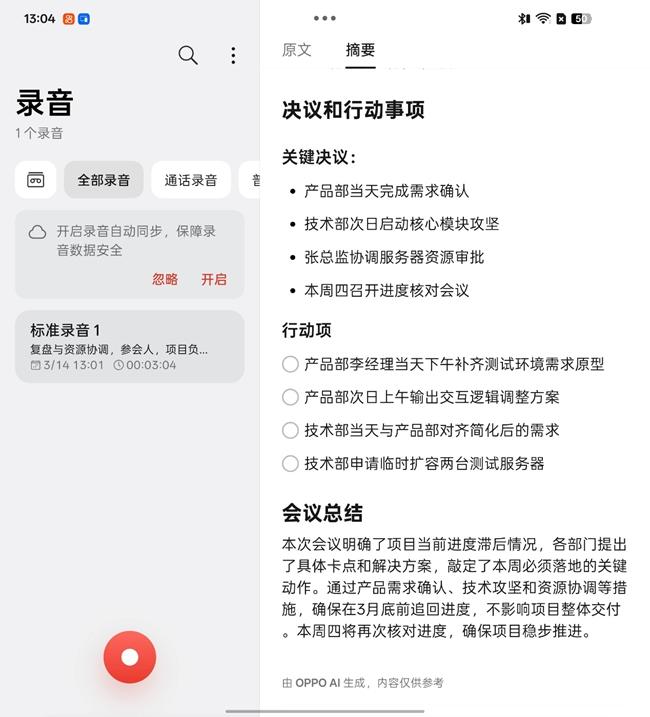Open the search icon in recordings
The image size is (650, 717).
(x=188, y=55)
